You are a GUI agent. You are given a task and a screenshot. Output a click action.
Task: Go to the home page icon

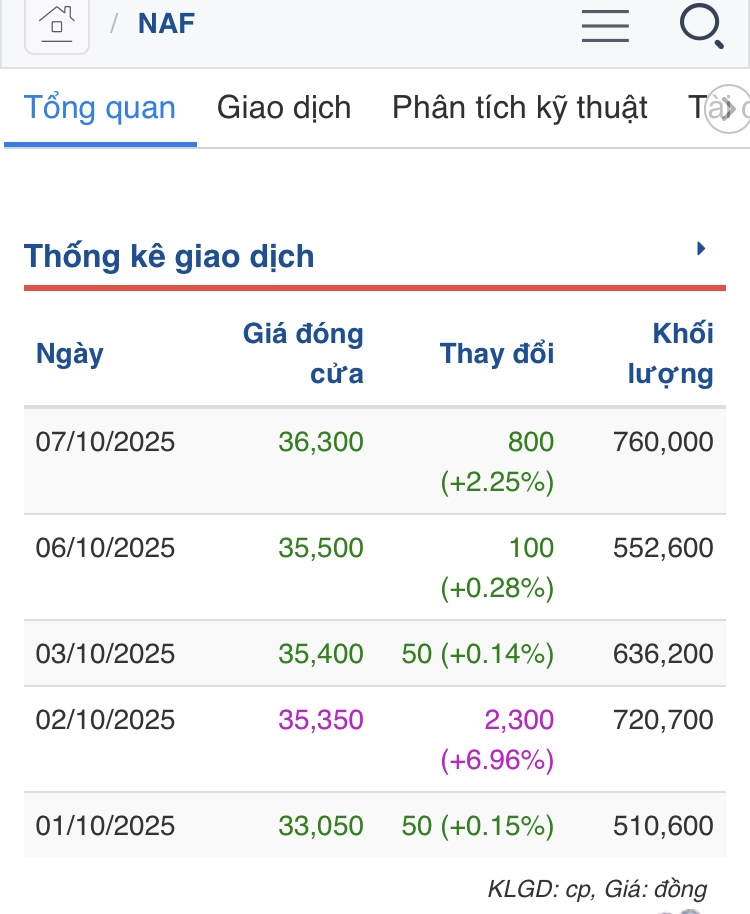(x=57, y=23)
